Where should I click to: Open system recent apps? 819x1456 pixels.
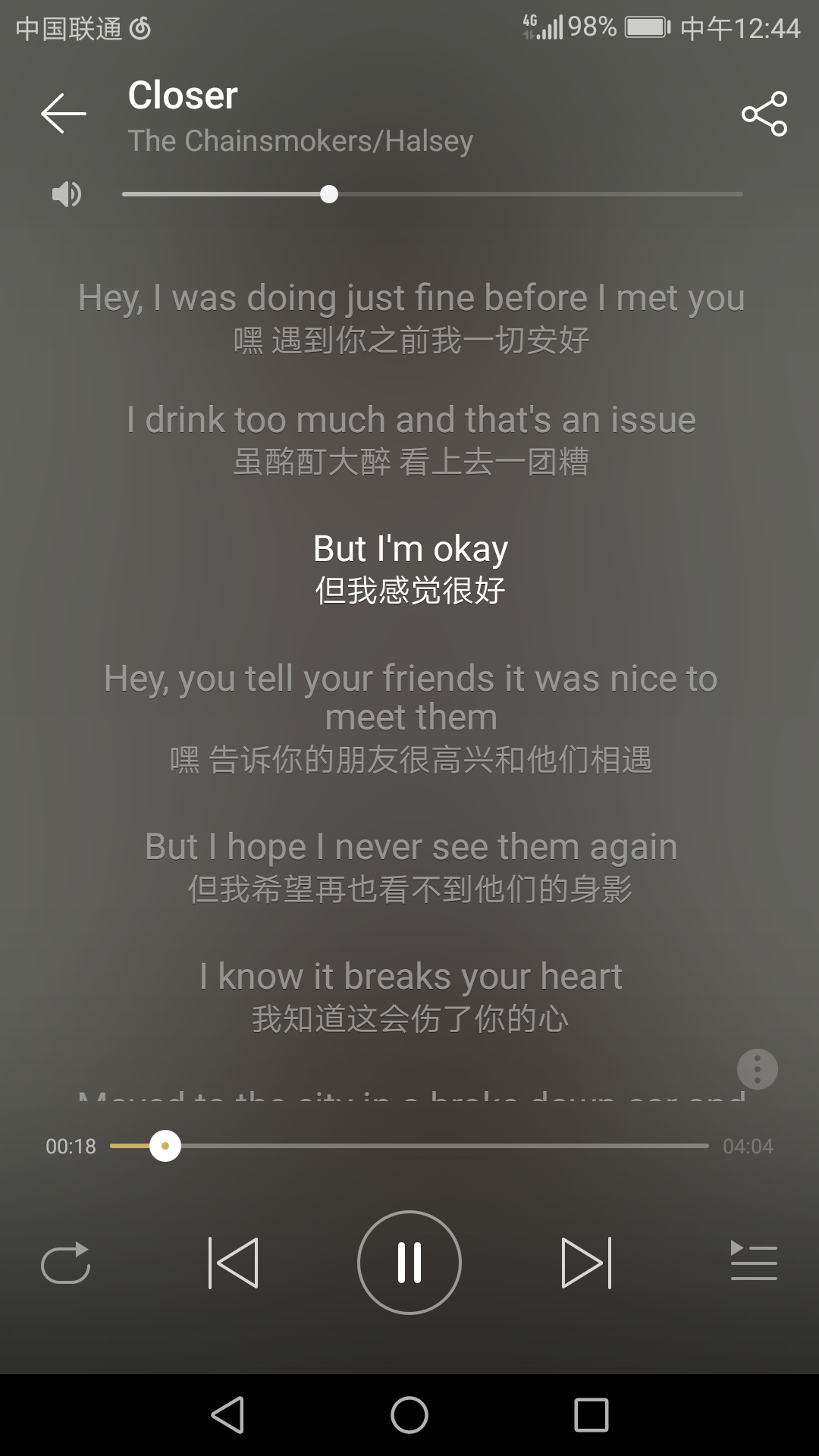[591, 1415]
